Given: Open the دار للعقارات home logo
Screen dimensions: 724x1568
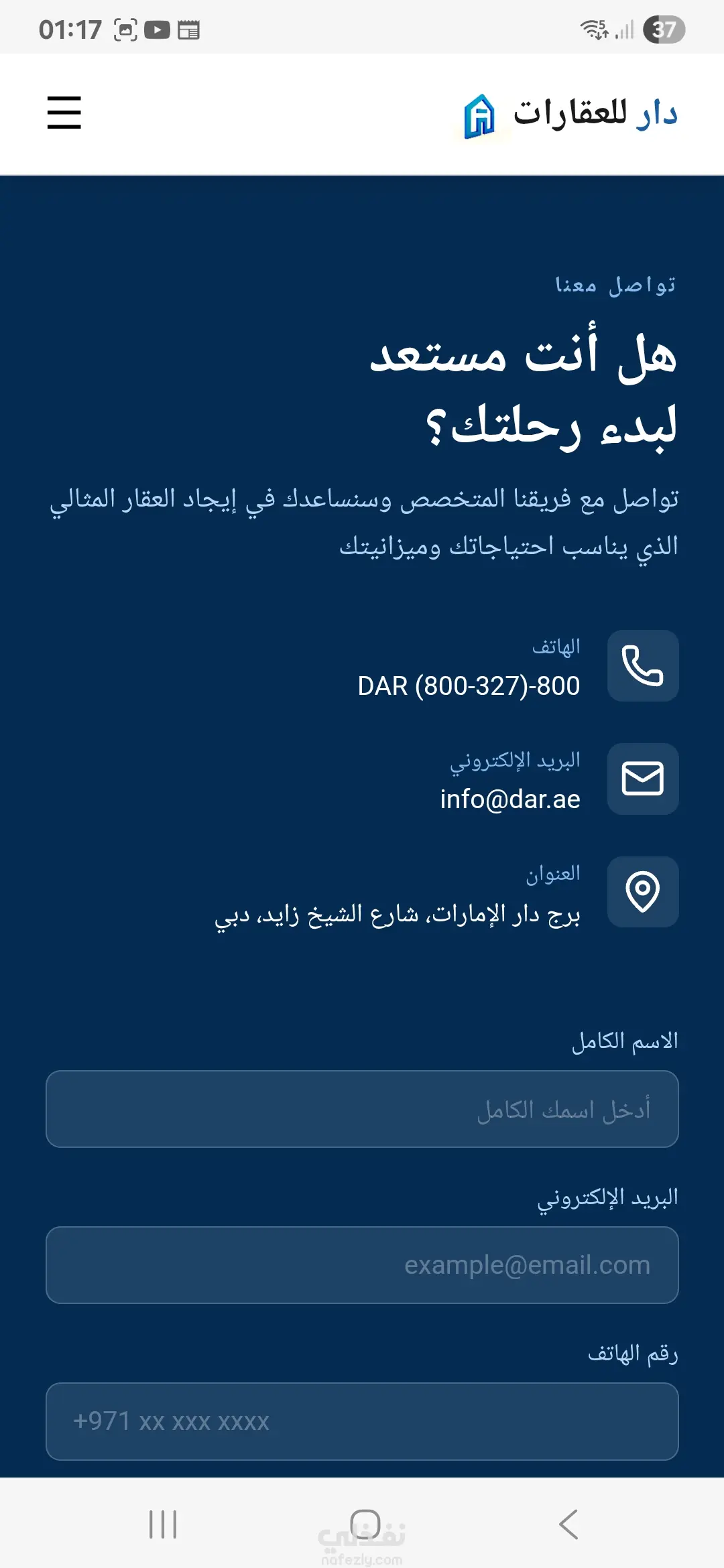Looking at the screenshot, I should 571,114.
